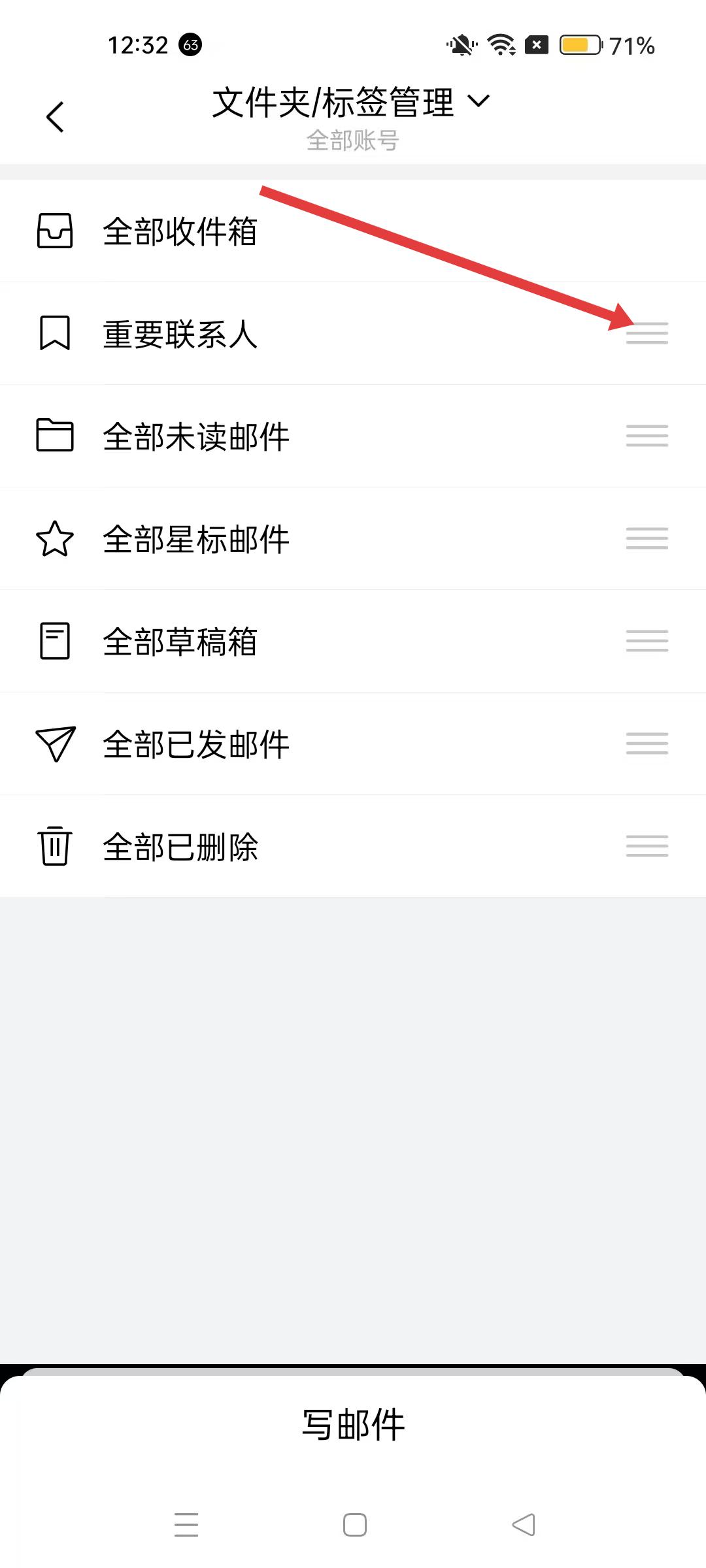
Task: Tap the reorder handle beside 全部未读邮件
Action: point(647,436)
